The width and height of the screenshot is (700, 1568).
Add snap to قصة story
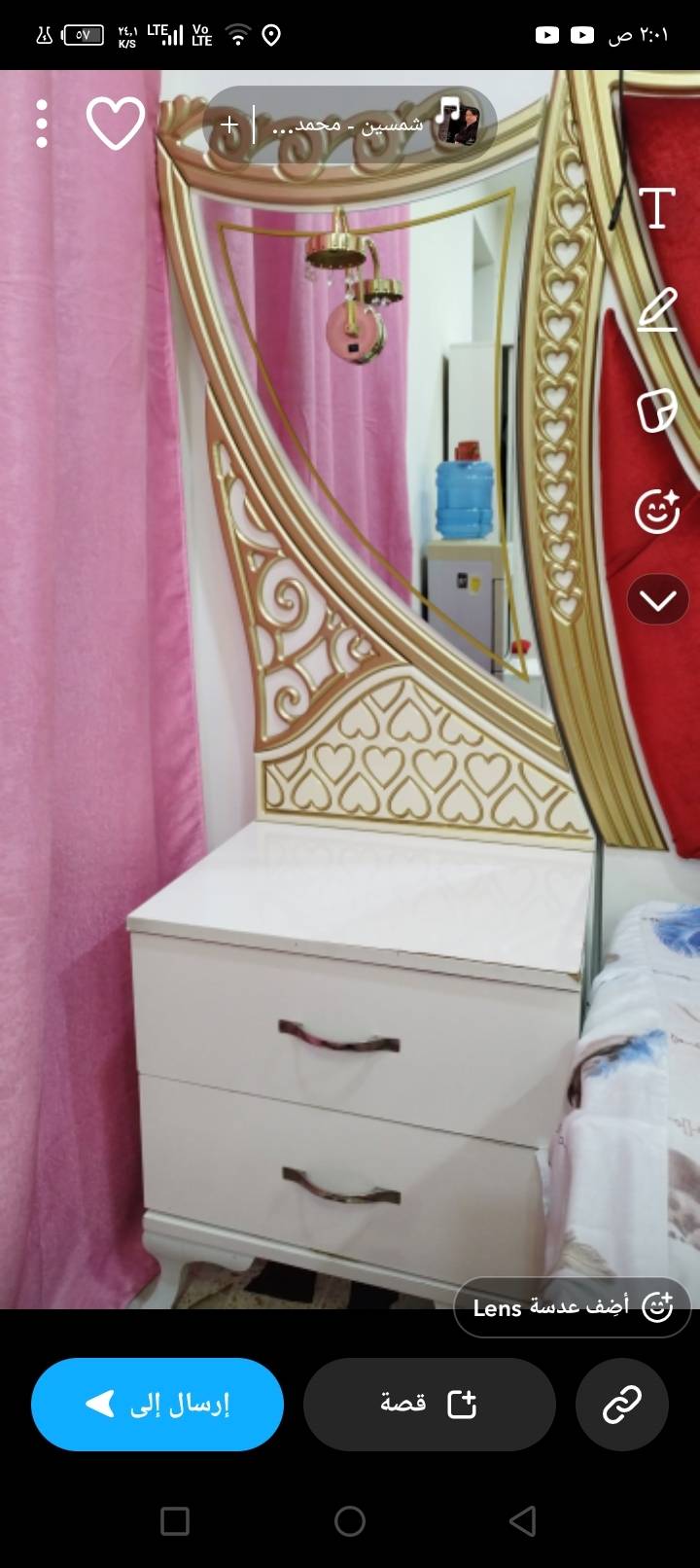429,1405
